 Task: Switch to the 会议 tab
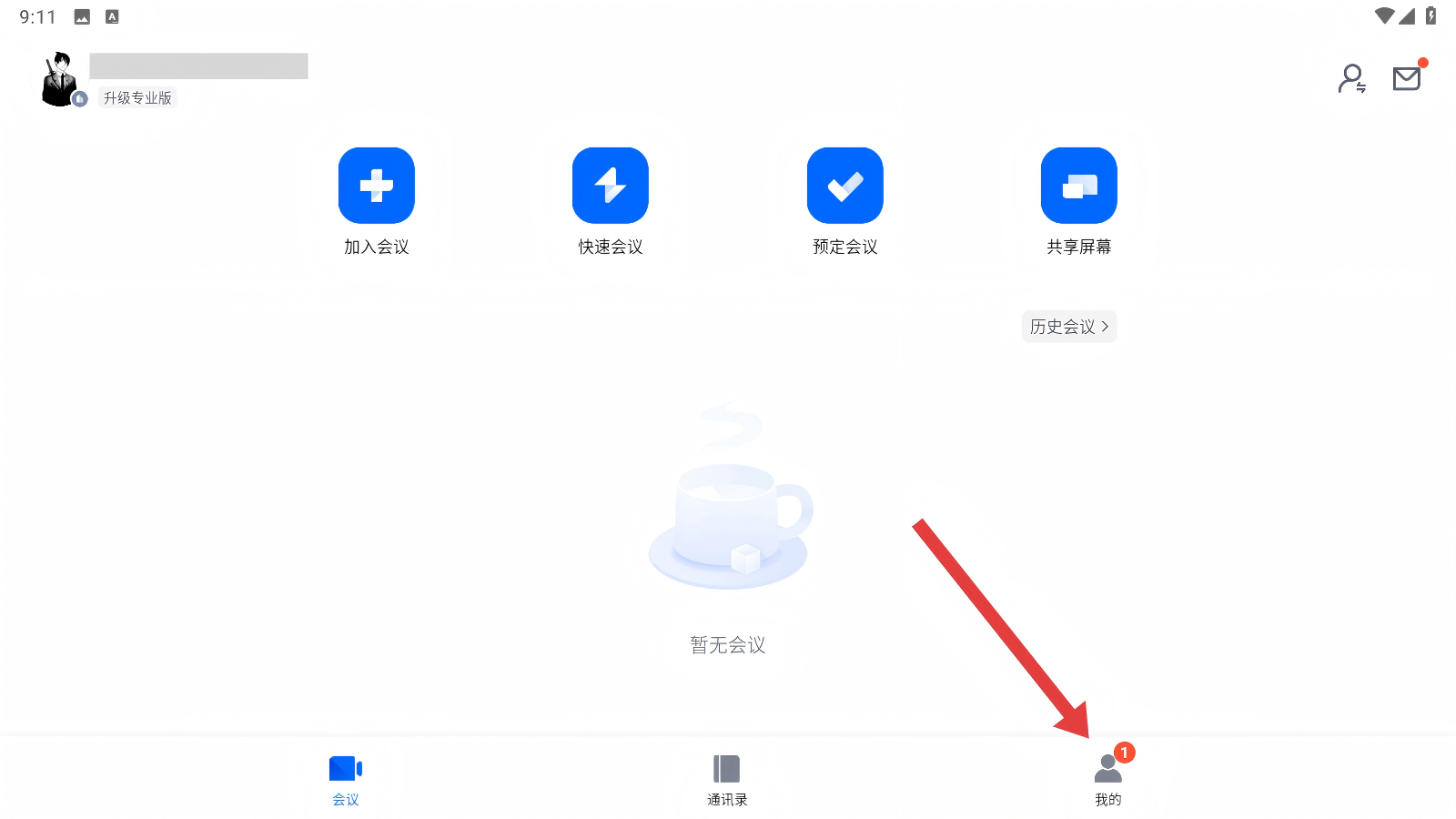coord(346,779)
